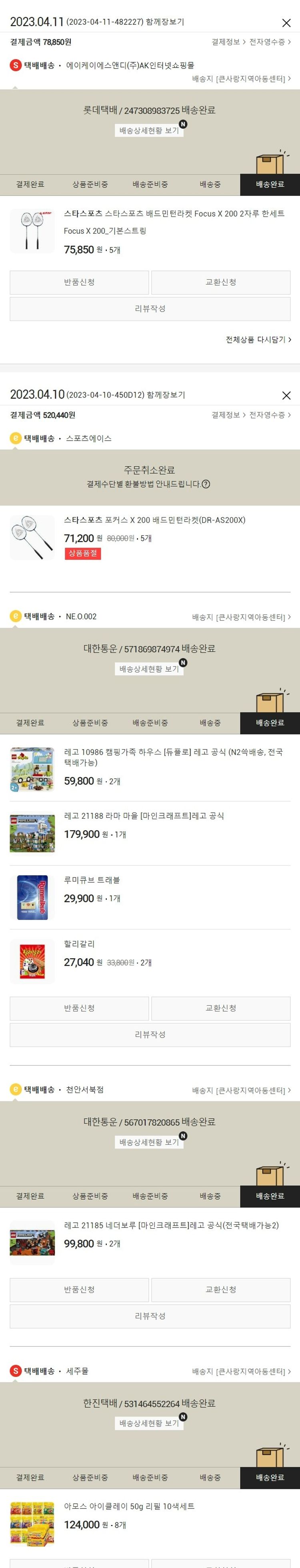This screenshot has width=300, height=1568.
Task: Open 결제정보 for the 78,850원 order
Action: coord(228,42)
